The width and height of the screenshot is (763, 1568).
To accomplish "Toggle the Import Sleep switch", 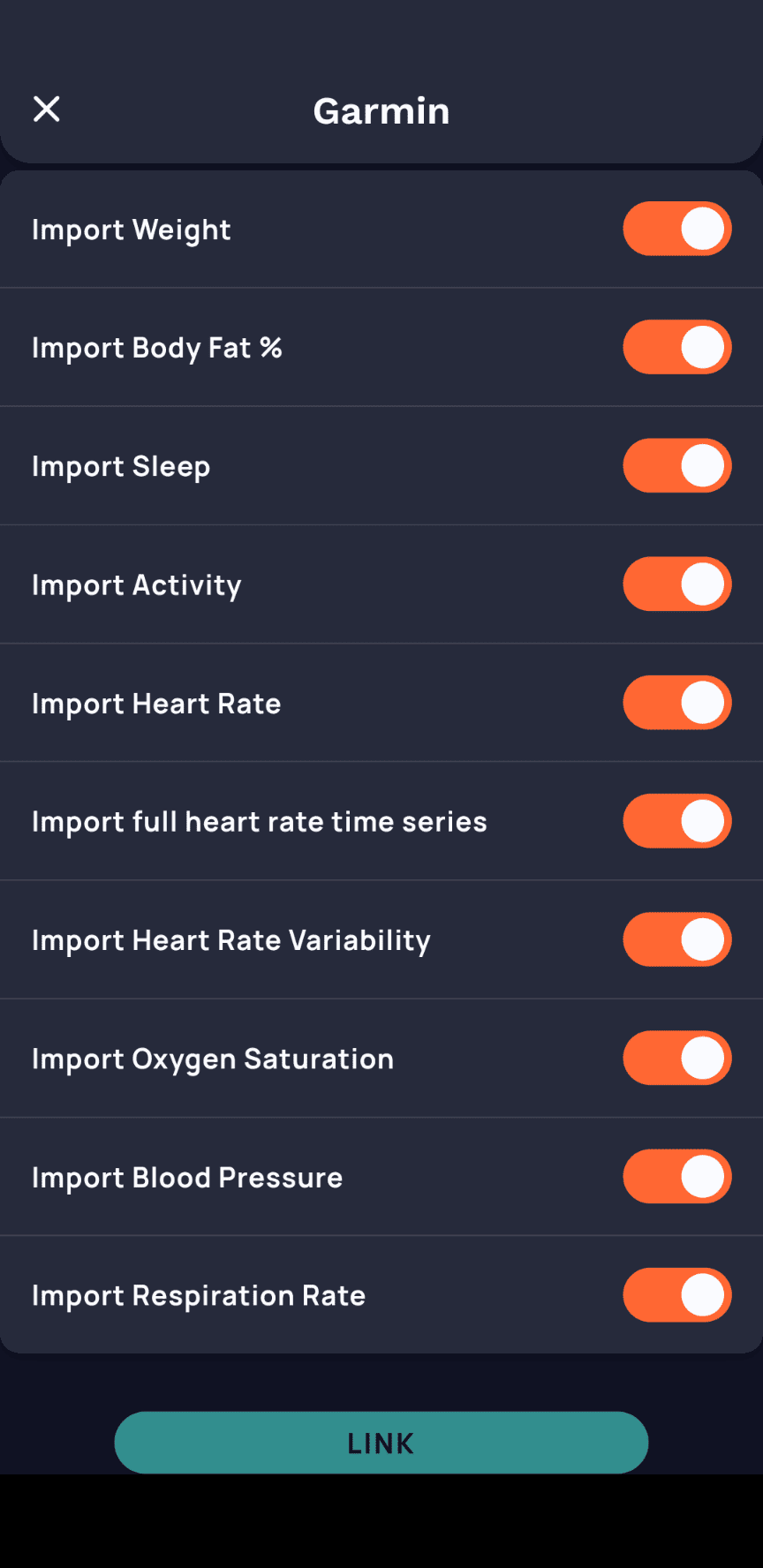I will point(676,465).
